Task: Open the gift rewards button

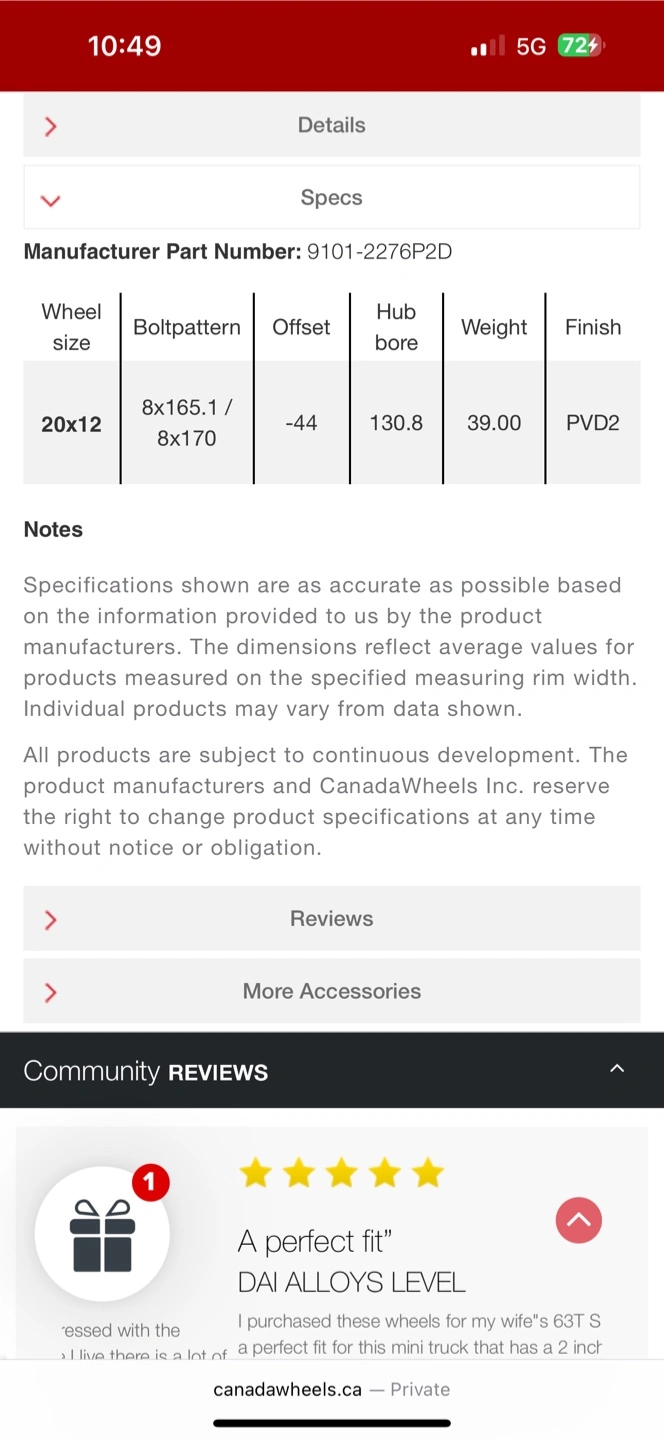Action: pos(102,1234)
